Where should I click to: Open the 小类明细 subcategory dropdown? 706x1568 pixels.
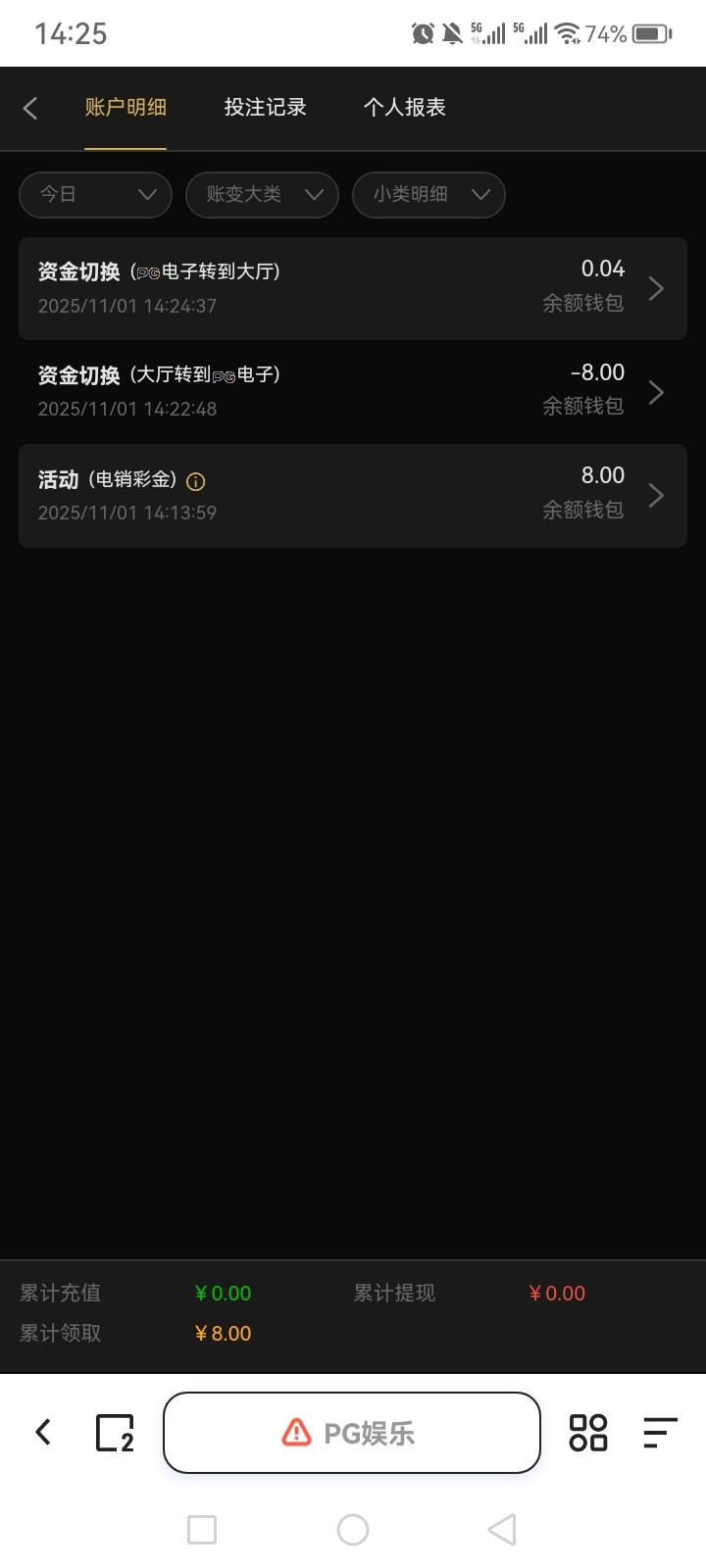429,195
